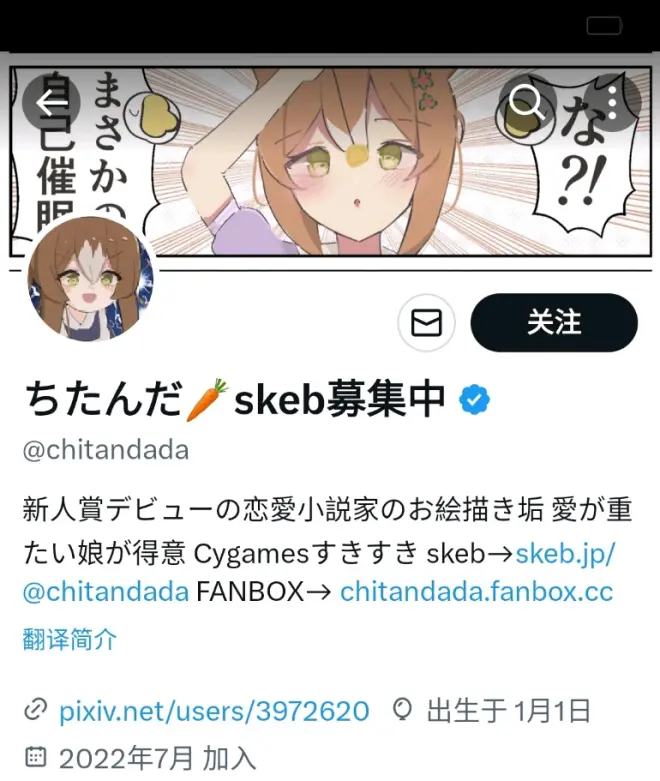Send a direct message via envelope icon
The width and height of the screenshot is (660, 781).
click(427, 323)
